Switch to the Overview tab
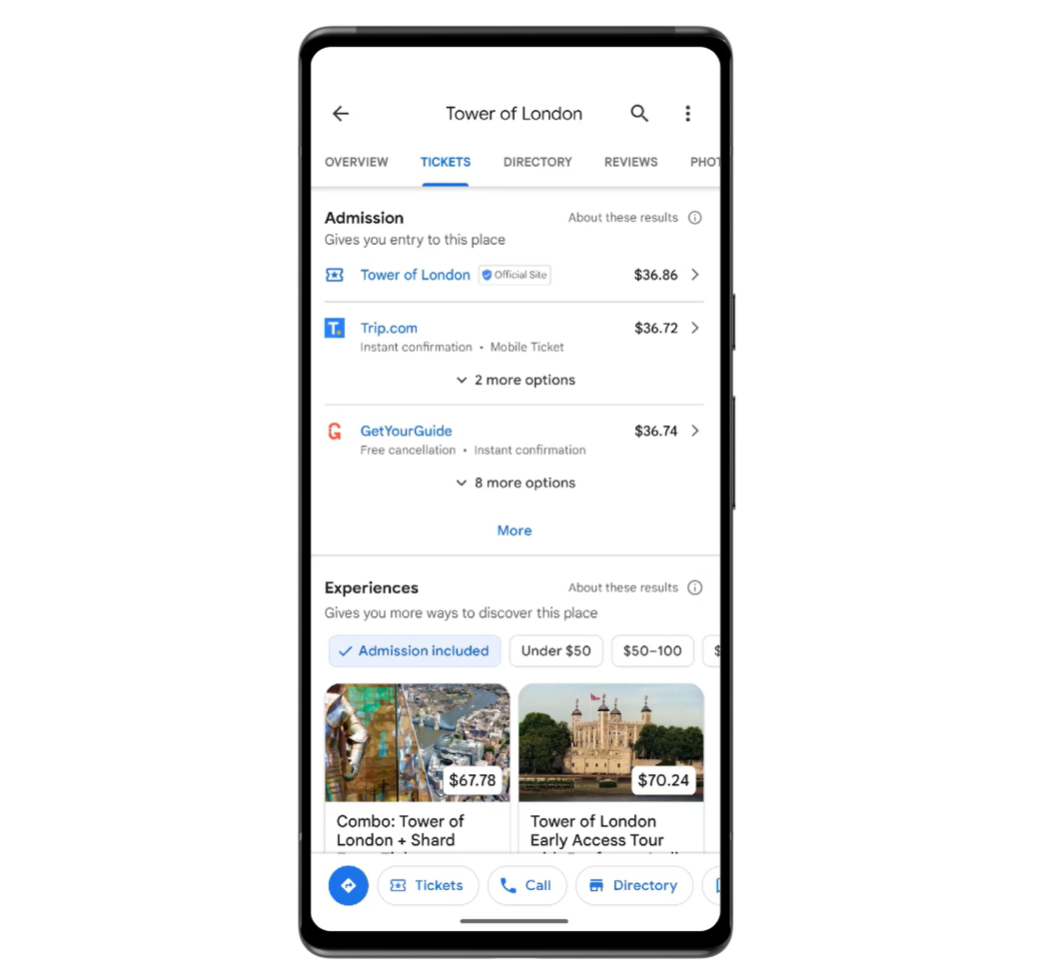The width and height of the screenshot is (1047, 971). click(x=356, y=162)
